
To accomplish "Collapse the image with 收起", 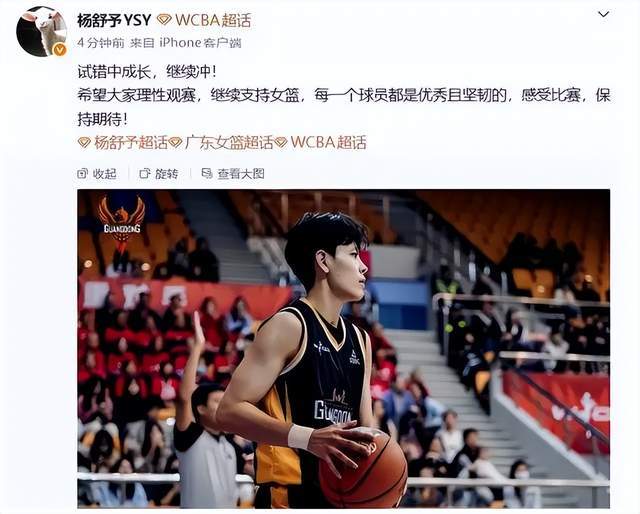I will click(98, 173).
